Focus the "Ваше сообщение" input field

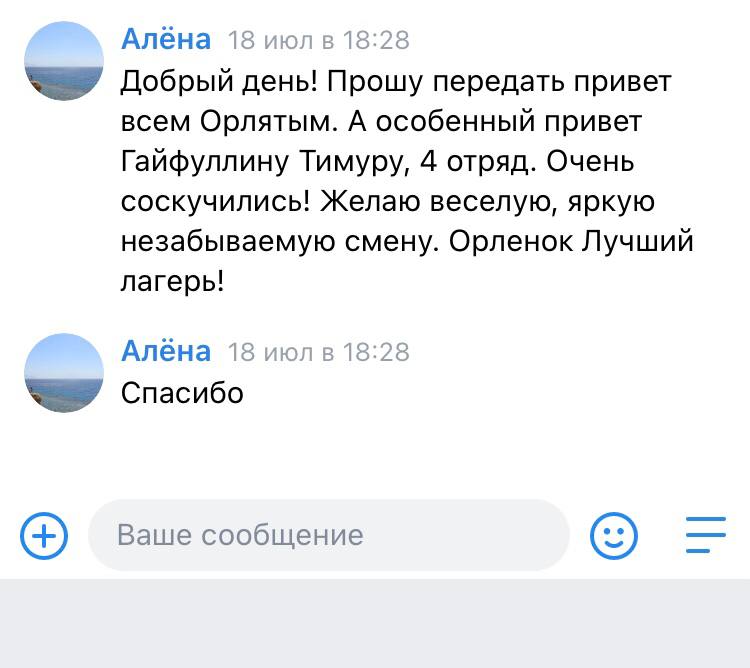(328, 535)
